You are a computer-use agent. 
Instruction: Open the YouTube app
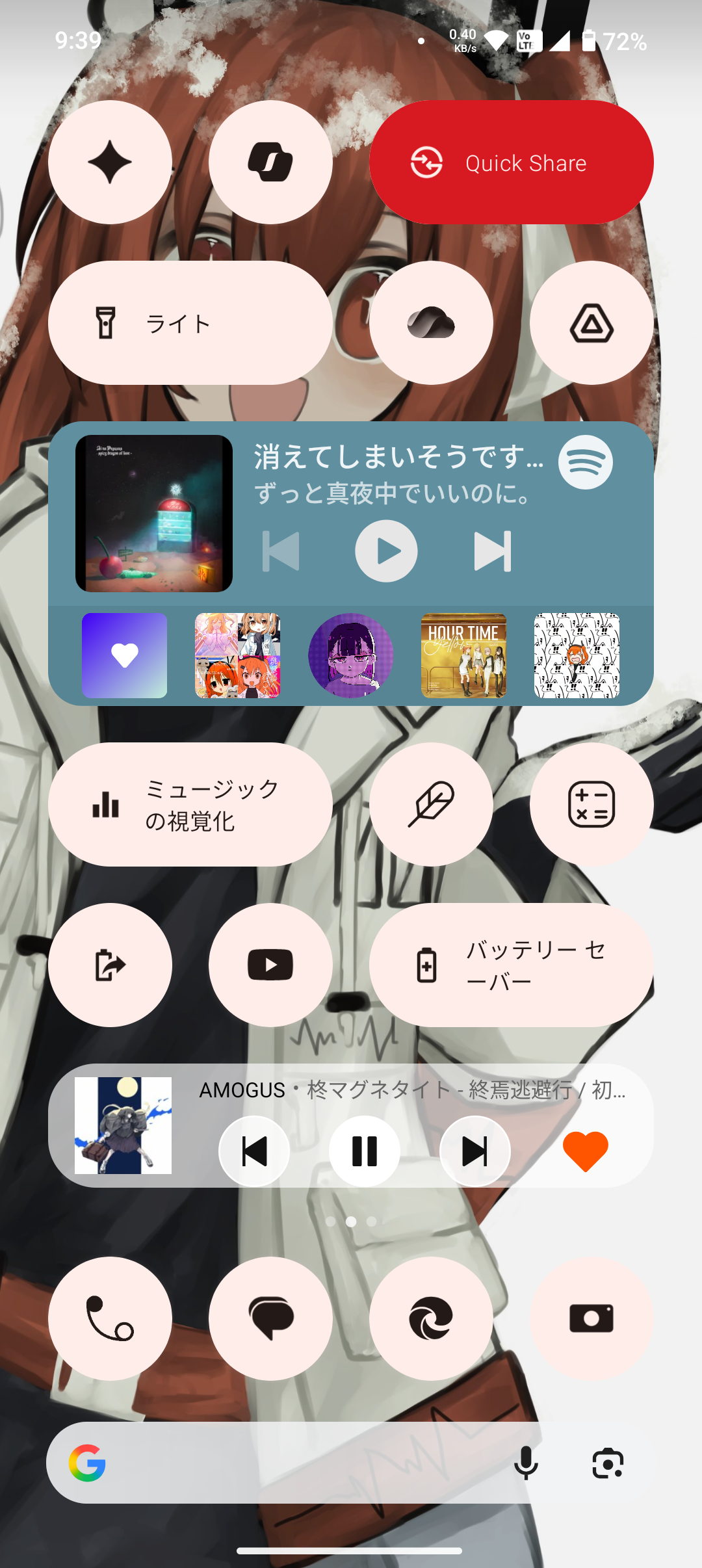[270, 965]
